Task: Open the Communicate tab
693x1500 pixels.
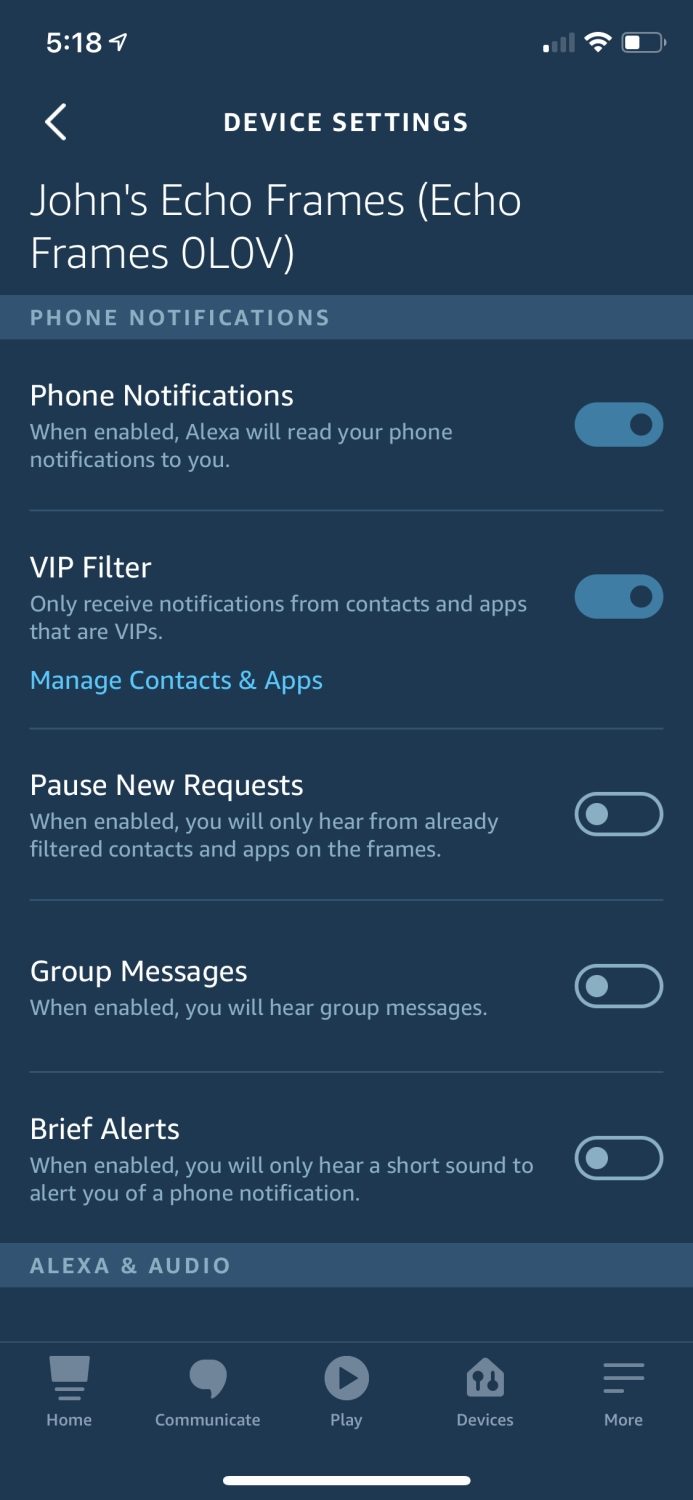Action: (x=207, y=1392)
